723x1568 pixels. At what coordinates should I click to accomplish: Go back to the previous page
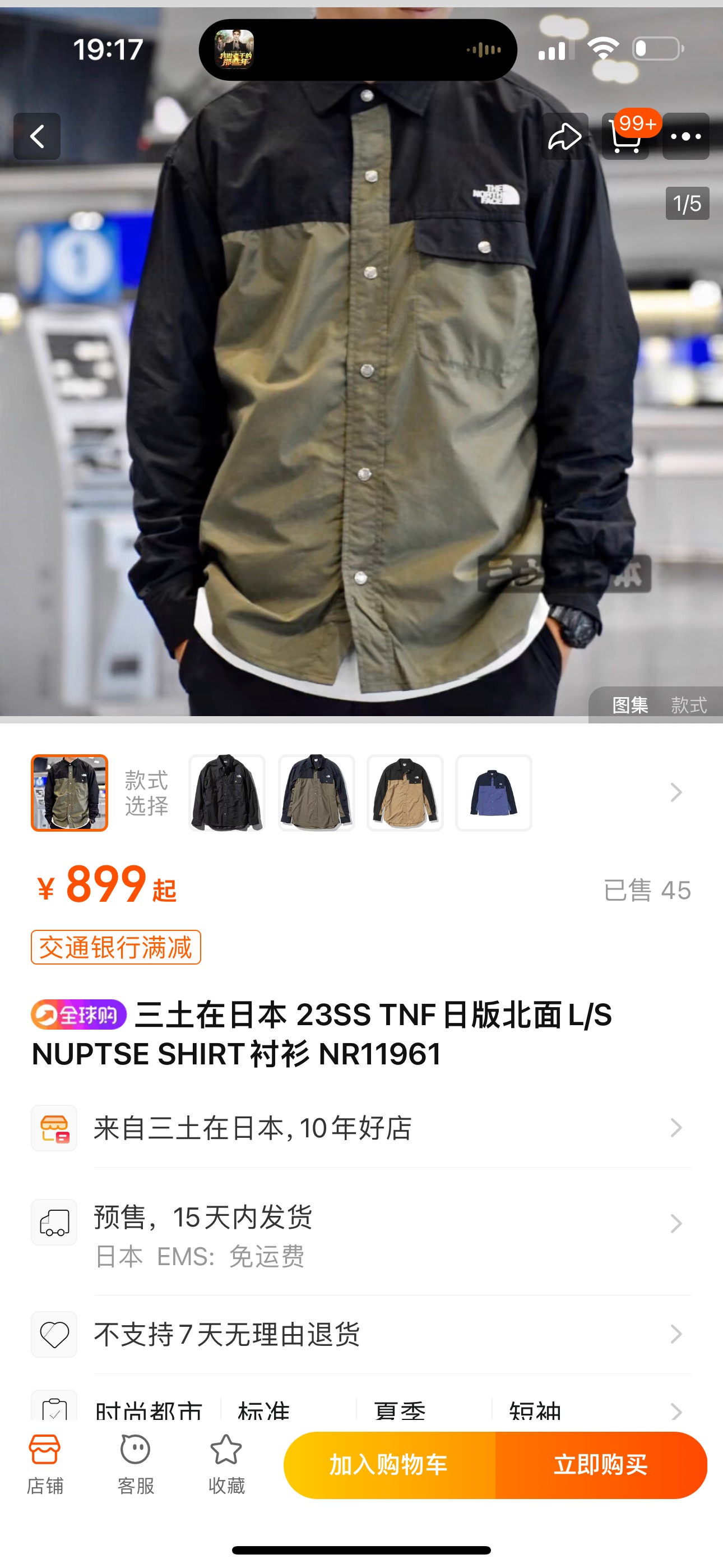37,136
